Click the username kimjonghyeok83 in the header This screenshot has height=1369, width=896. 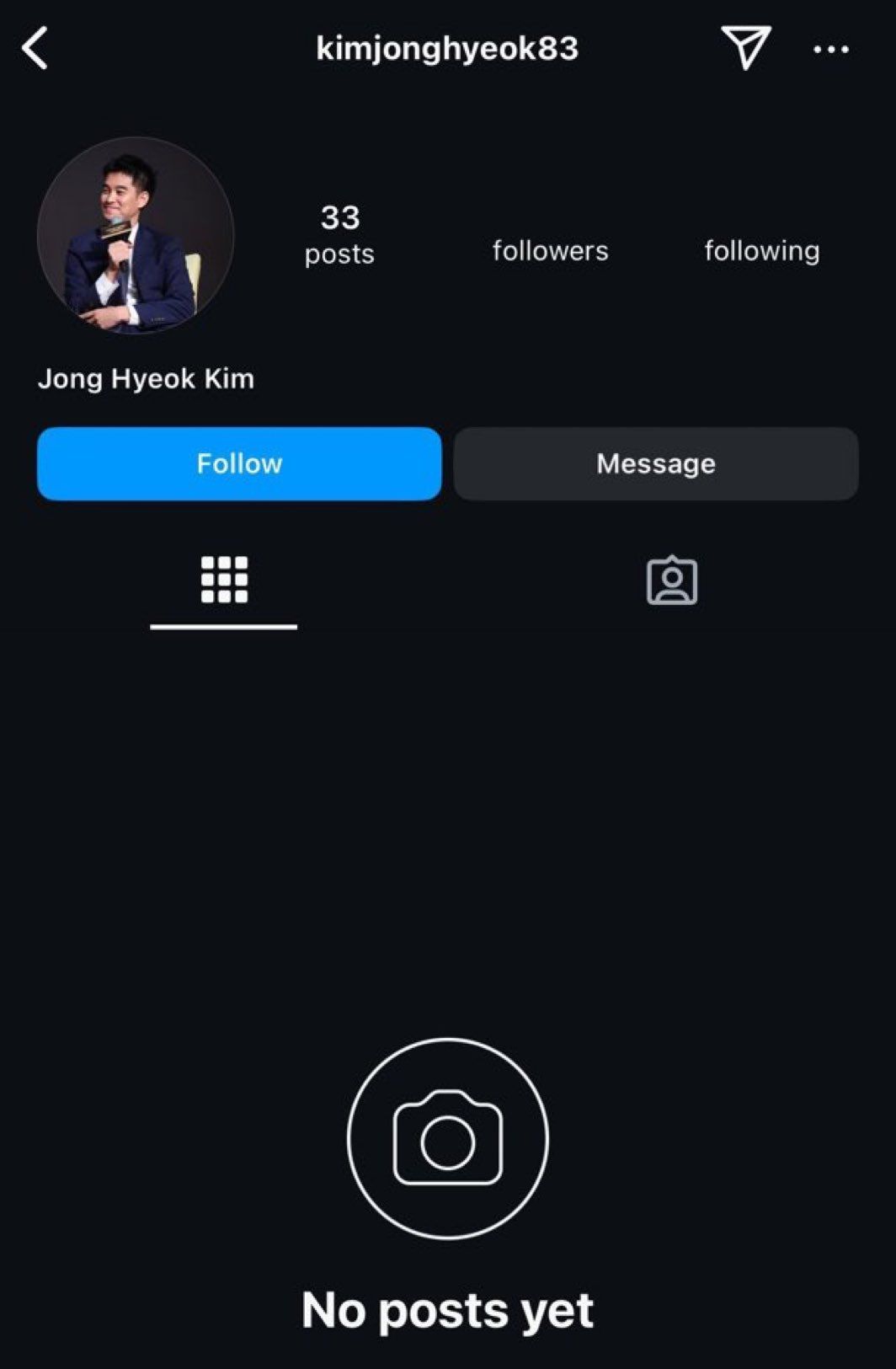[448, 48]
